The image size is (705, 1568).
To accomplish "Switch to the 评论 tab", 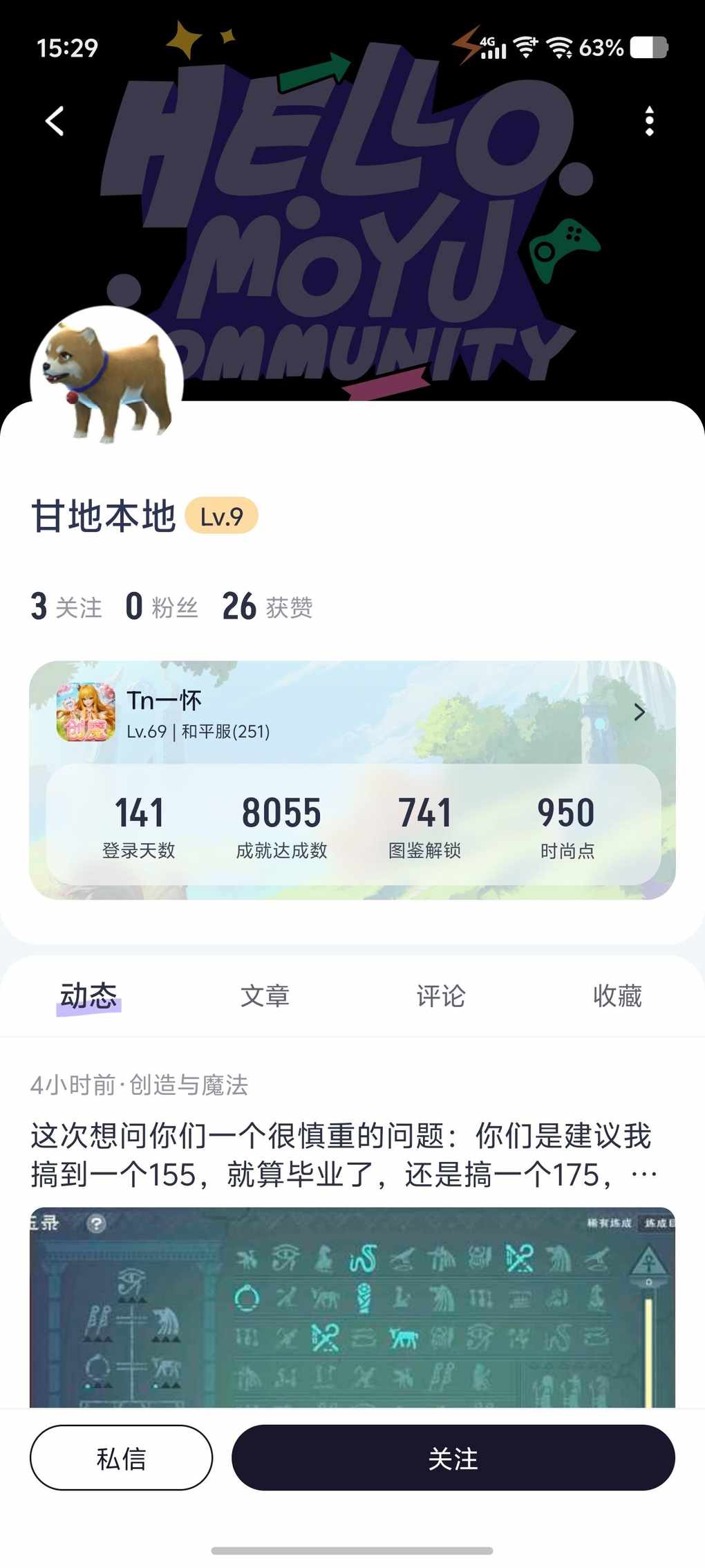I will click(441, 996).
